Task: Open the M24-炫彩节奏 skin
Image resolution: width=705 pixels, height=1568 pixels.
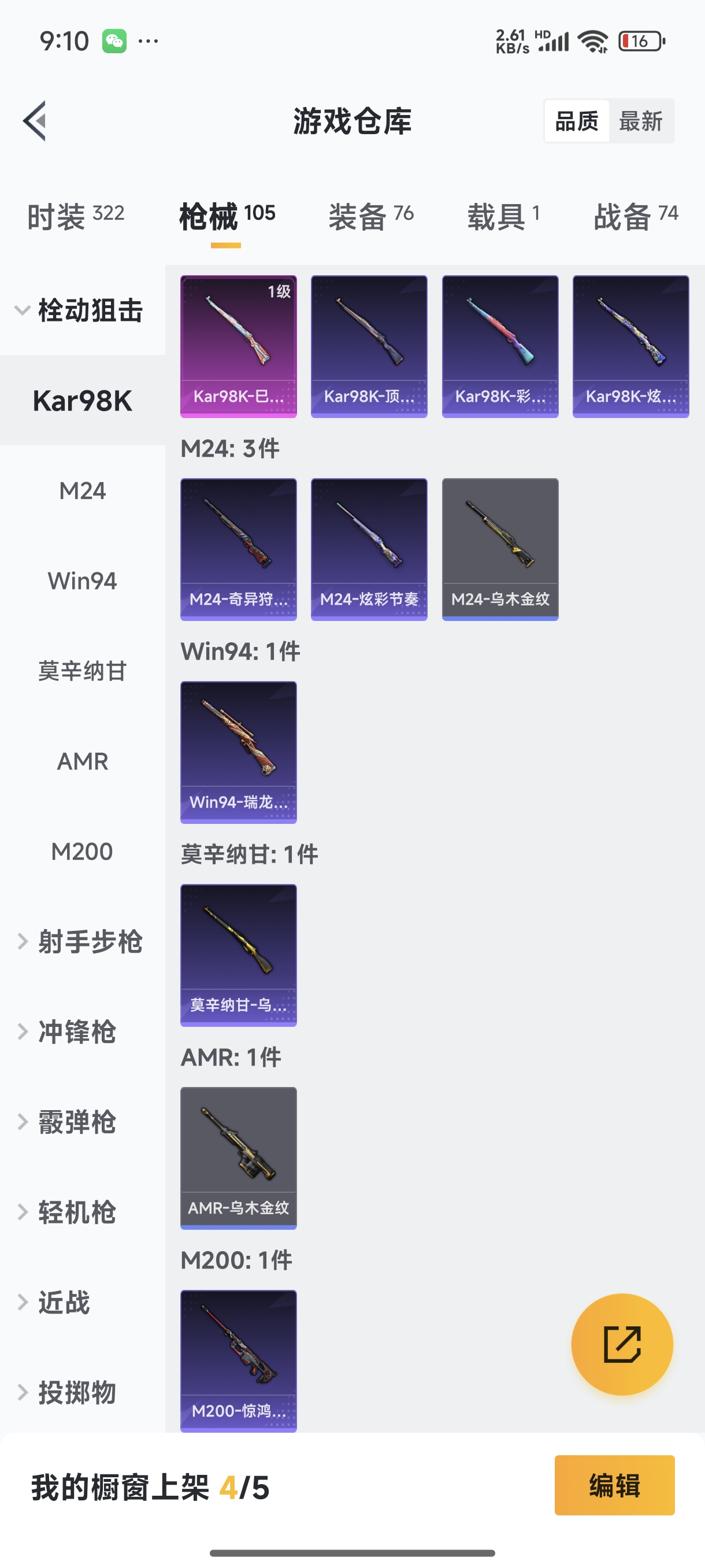Action: [x=369, y=549]
